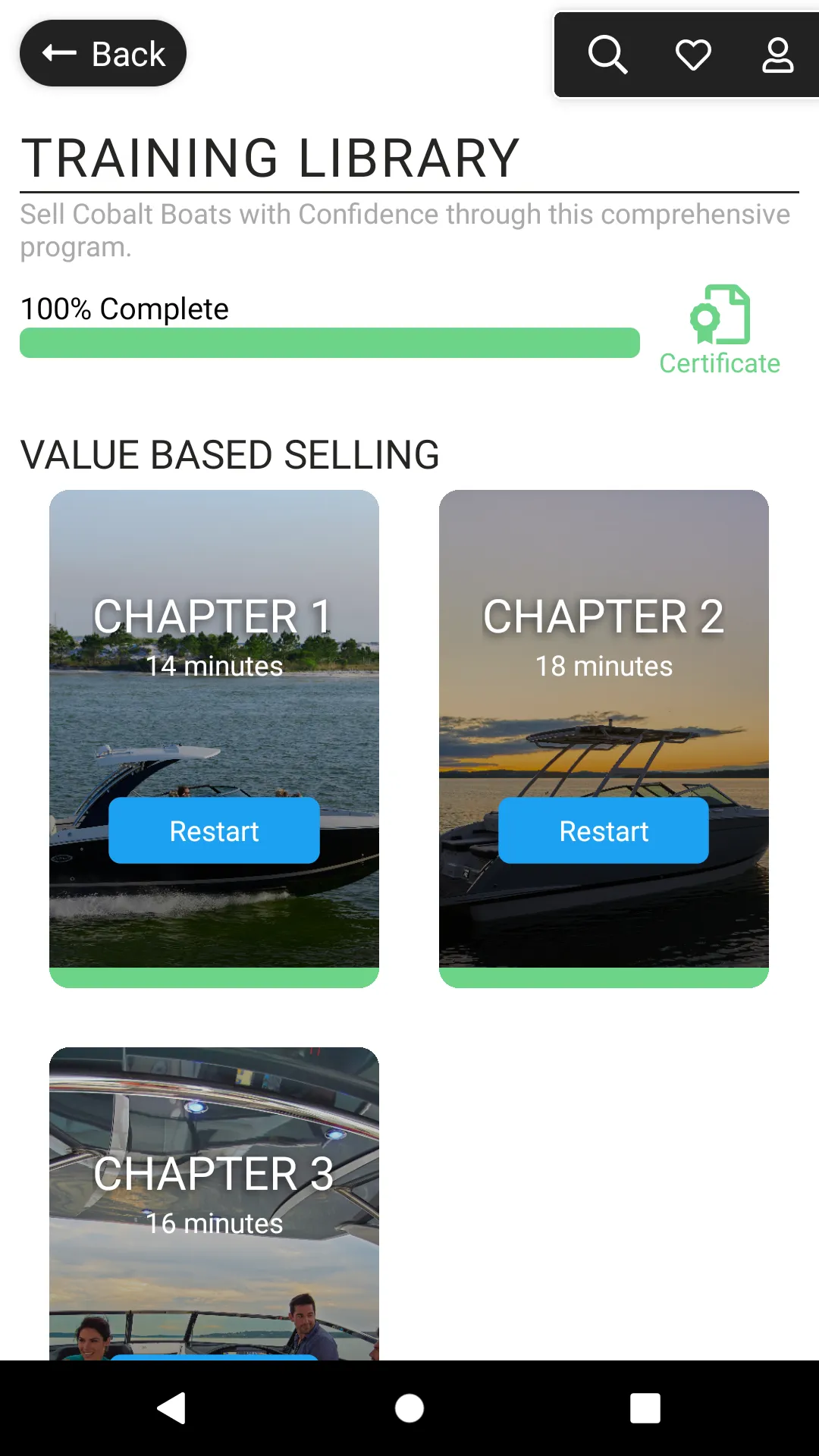Open the user profile icon
The width and height of the screenshot is (819, 1456).
point(778,55)
